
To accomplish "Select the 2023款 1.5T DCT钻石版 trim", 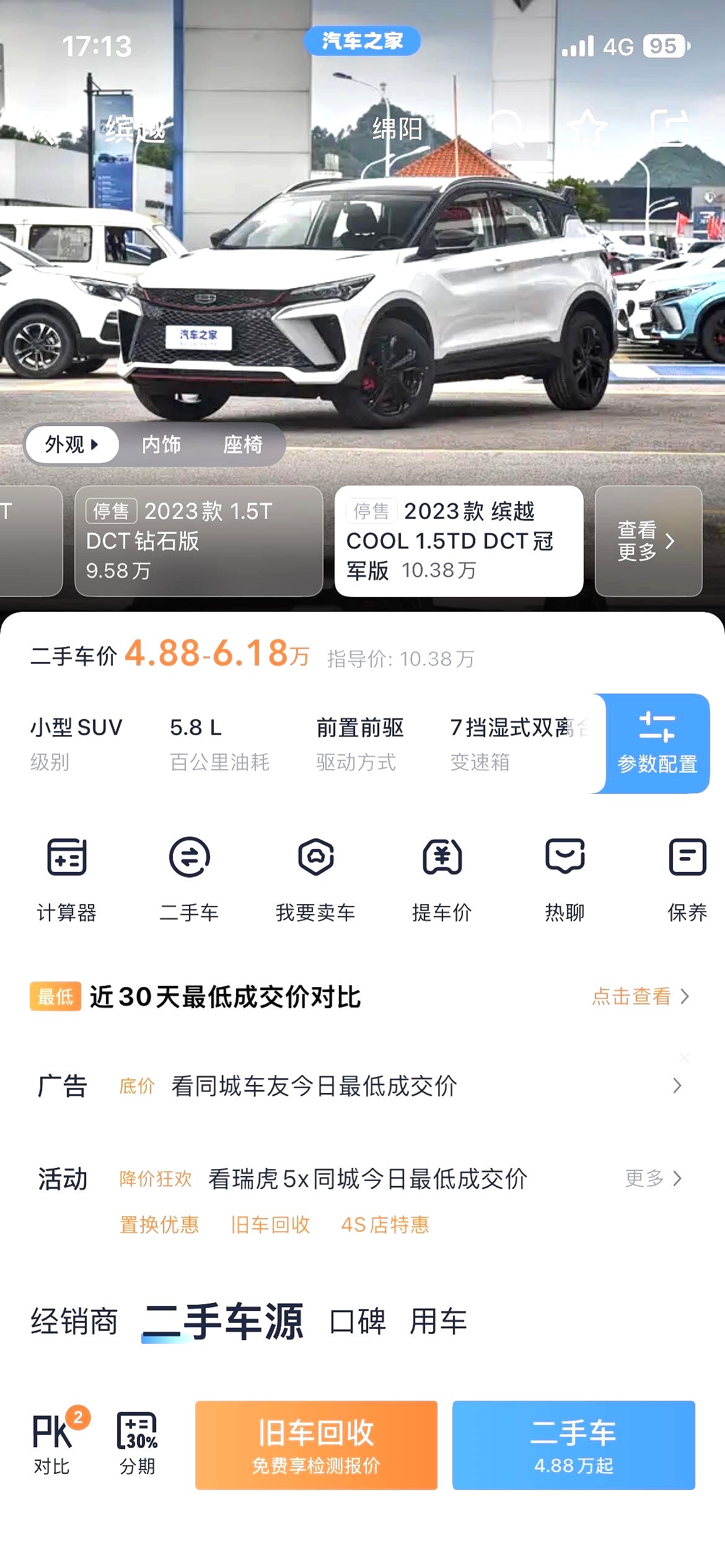I will pos(198,541).
